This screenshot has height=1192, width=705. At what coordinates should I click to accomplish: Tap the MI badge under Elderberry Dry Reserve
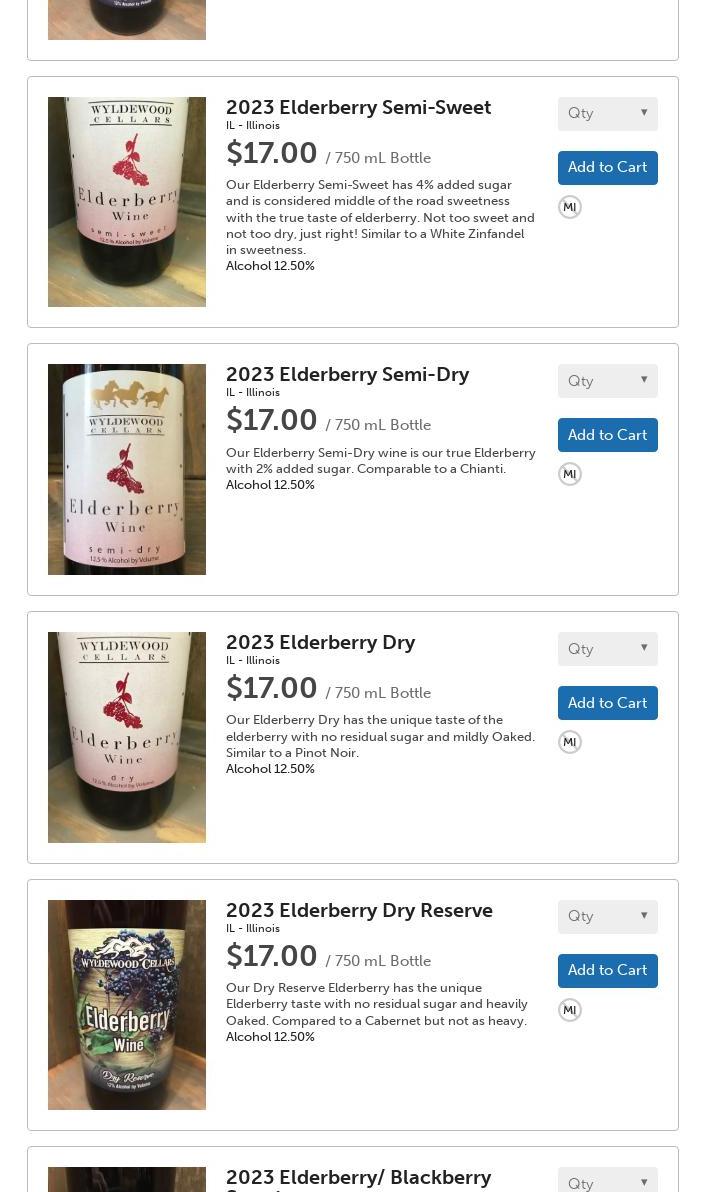(570, 1010)
